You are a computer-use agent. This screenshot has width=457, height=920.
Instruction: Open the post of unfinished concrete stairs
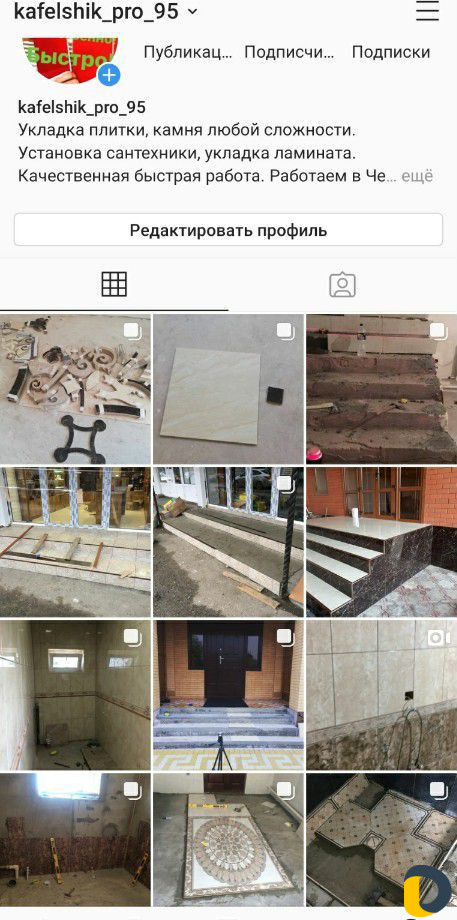coord(381,389)
